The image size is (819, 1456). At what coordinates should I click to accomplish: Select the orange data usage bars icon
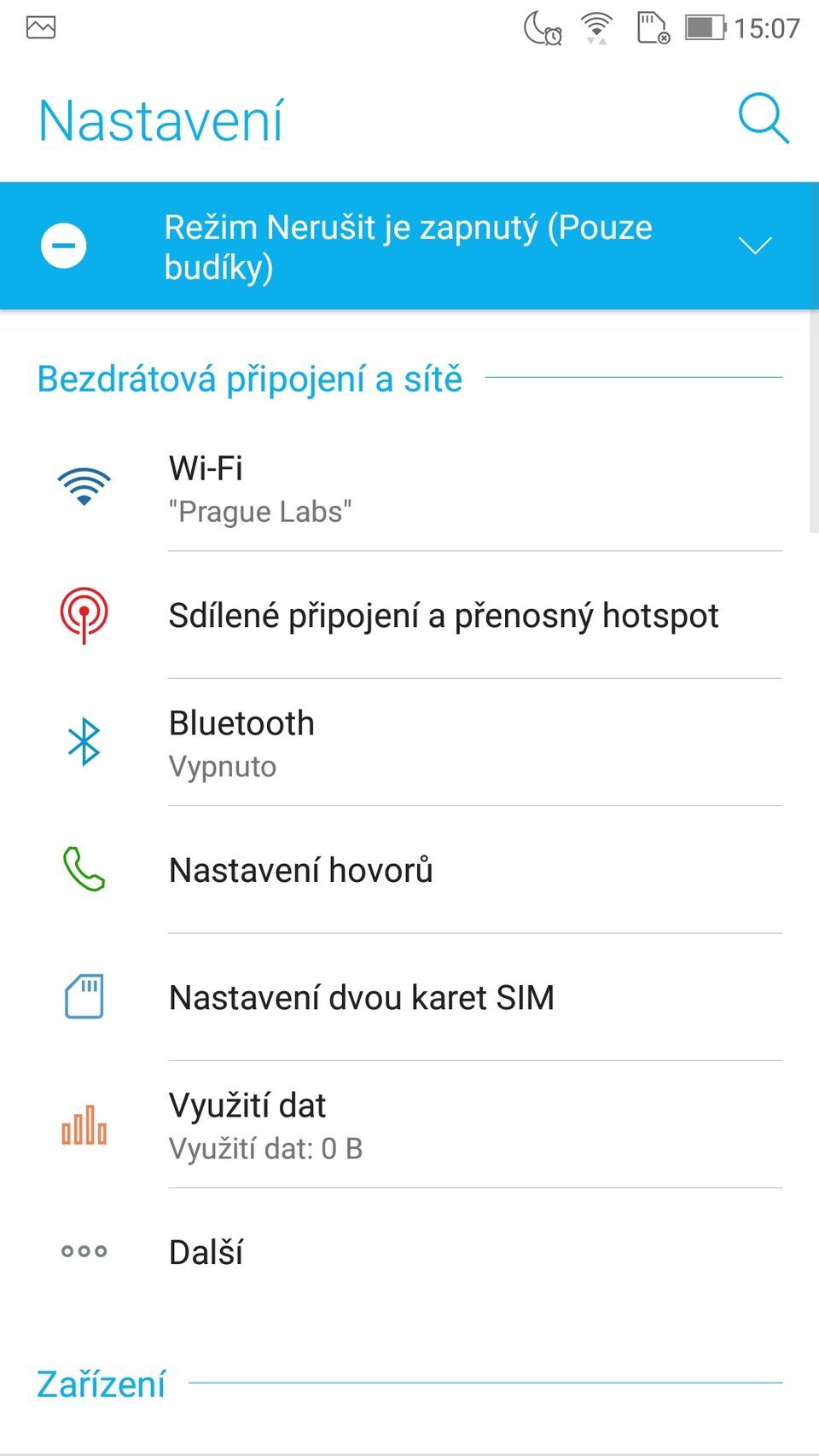(83, 1126)
